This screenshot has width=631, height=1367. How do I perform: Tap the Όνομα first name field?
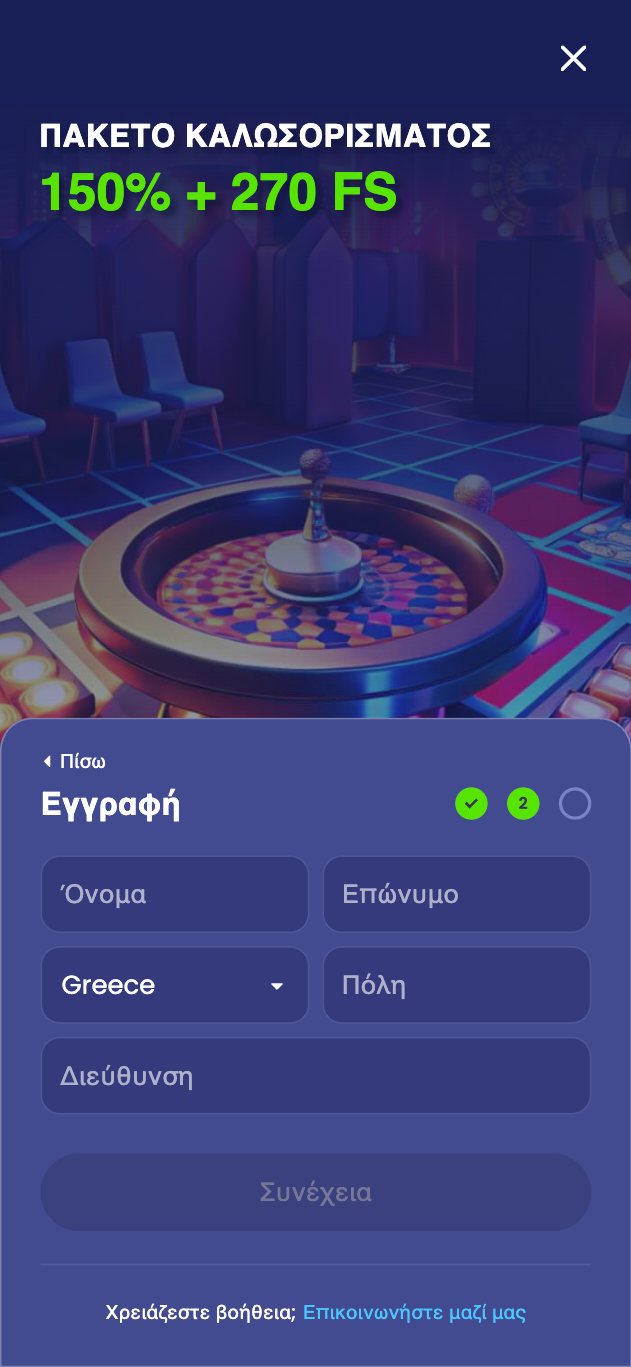coord(175,894)
